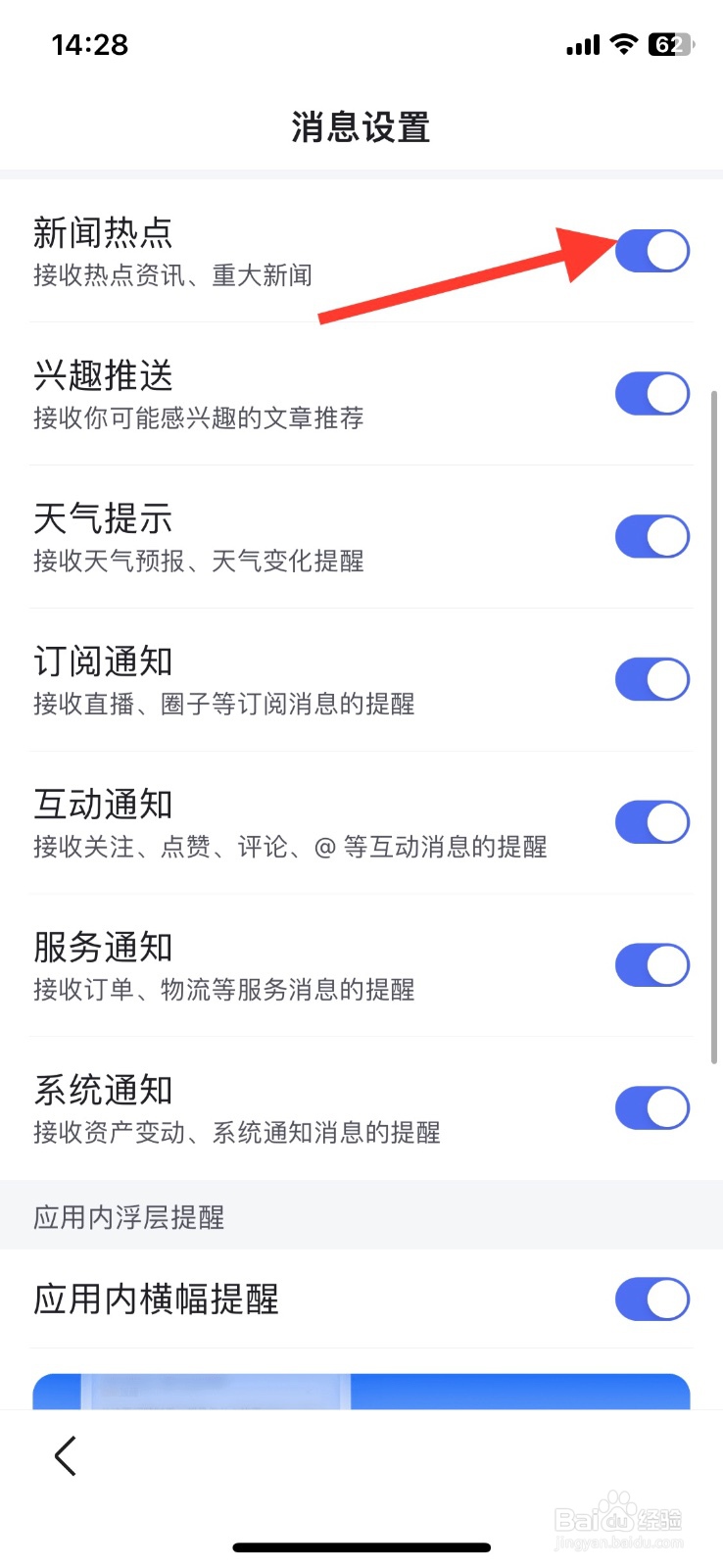Disable the 互动通知 switch
Screen dimensions: 723x1568
pyautogui.click(x=652, y=822)
